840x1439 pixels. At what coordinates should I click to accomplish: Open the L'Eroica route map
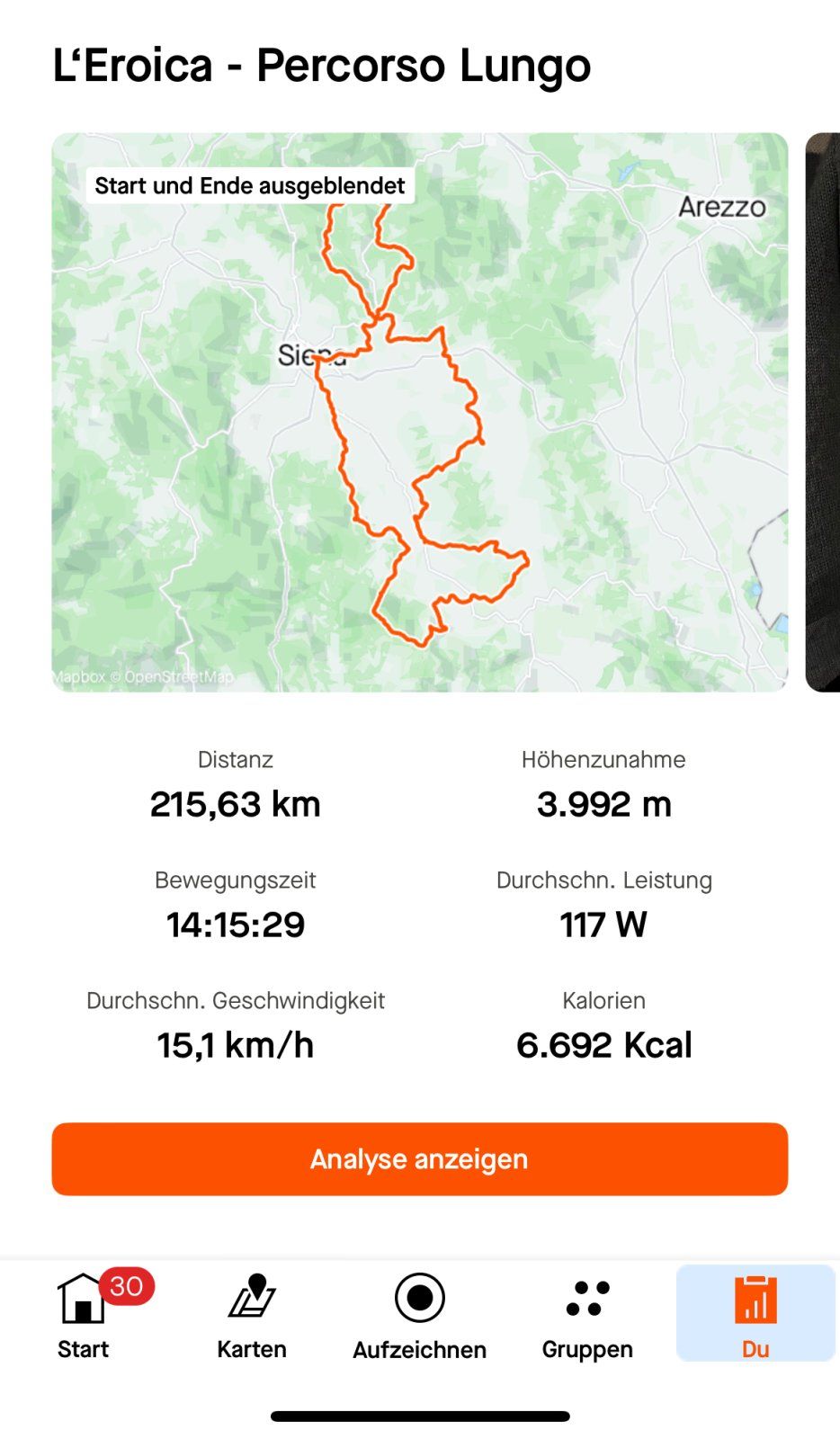click(419, 412)
